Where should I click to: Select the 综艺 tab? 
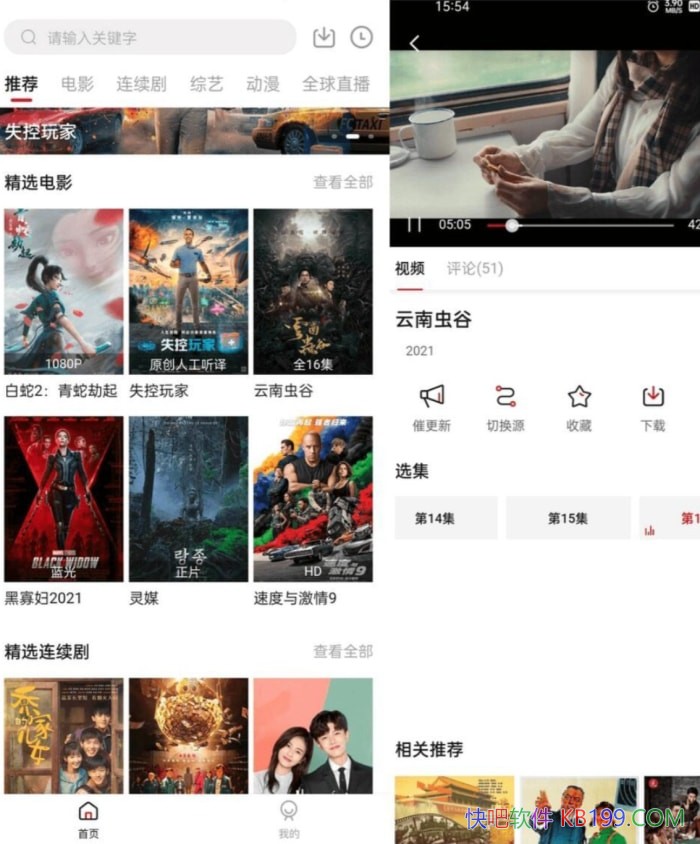[x=206, y=84]
